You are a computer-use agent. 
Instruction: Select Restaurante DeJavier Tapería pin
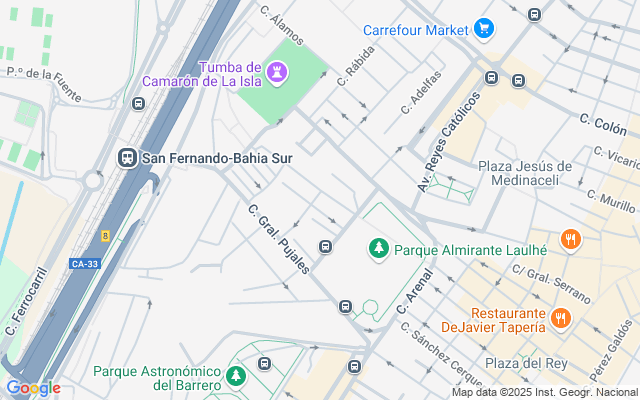[560, 318]
